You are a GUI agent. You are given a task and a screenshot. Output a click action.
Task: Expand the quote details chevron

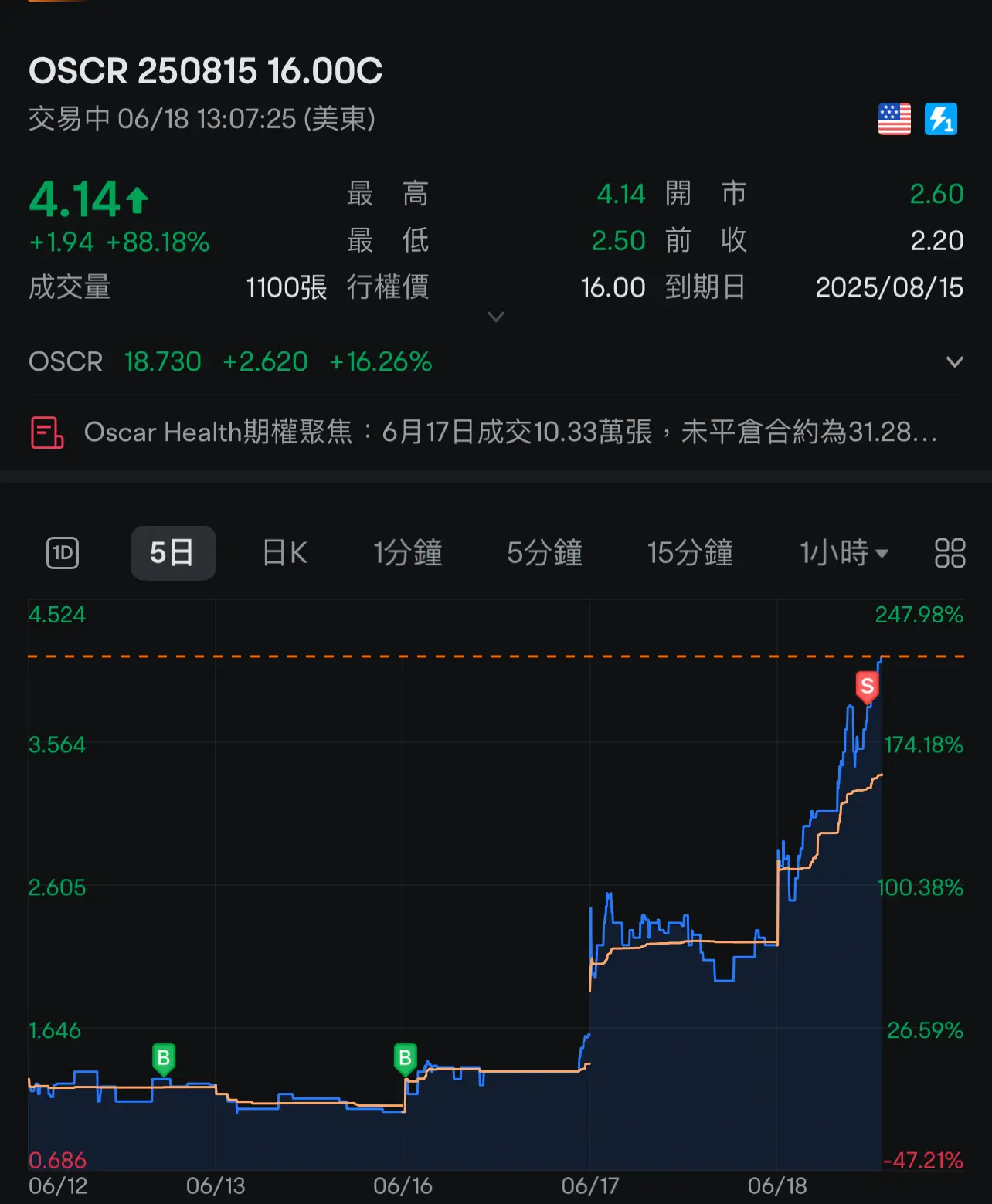tap(496, 317)
